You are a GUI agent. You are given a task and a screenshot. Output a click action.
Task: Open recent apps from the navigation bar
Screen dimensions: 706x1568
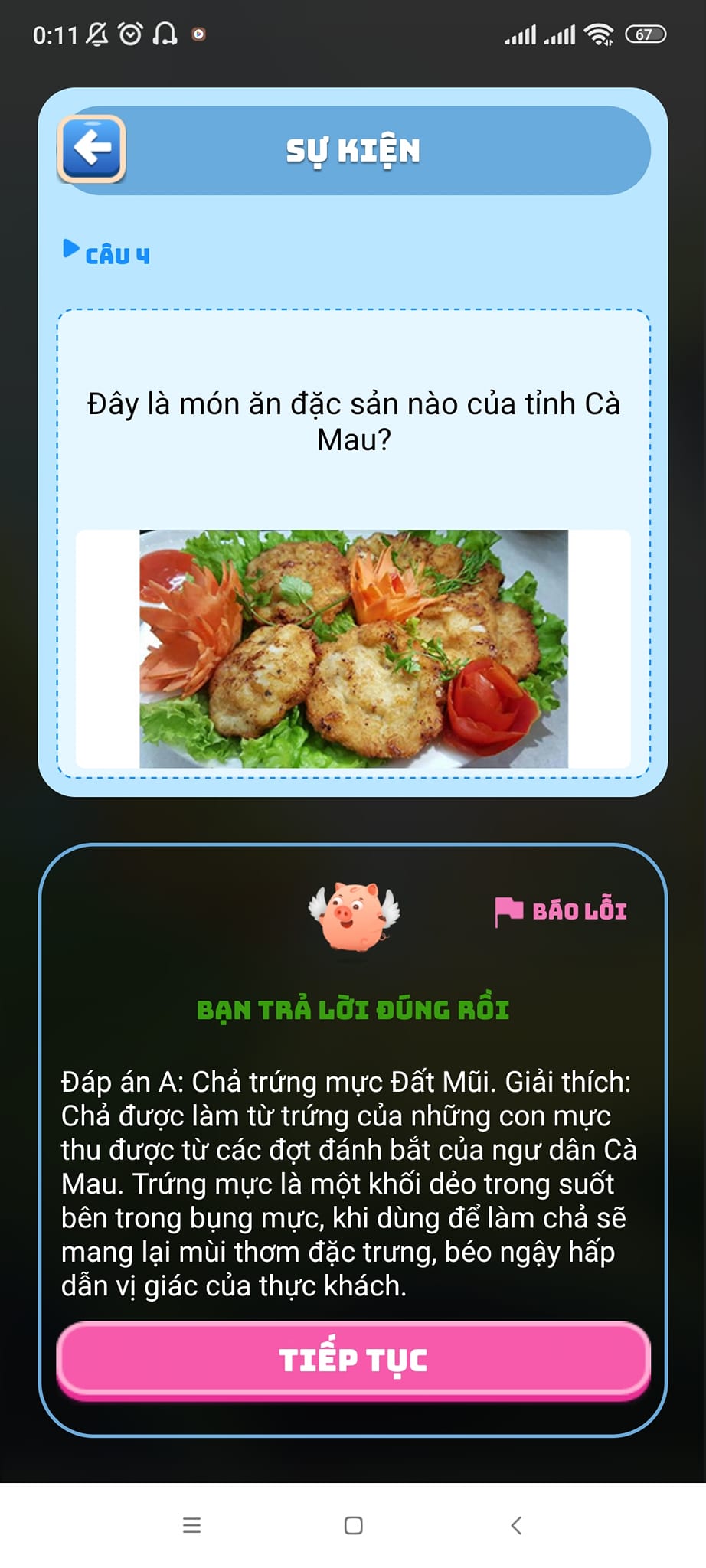coord(192,1525)
